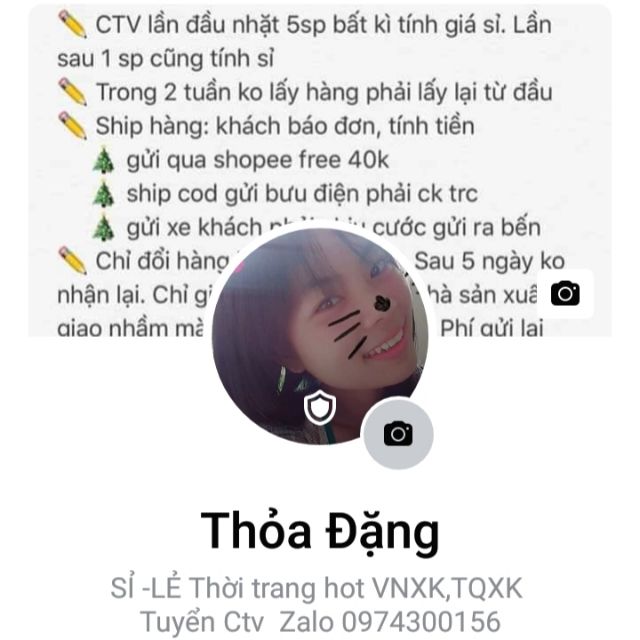Tap the camera icon beside the profile picture
640x640 pixels.
click(x=397, y=433)
